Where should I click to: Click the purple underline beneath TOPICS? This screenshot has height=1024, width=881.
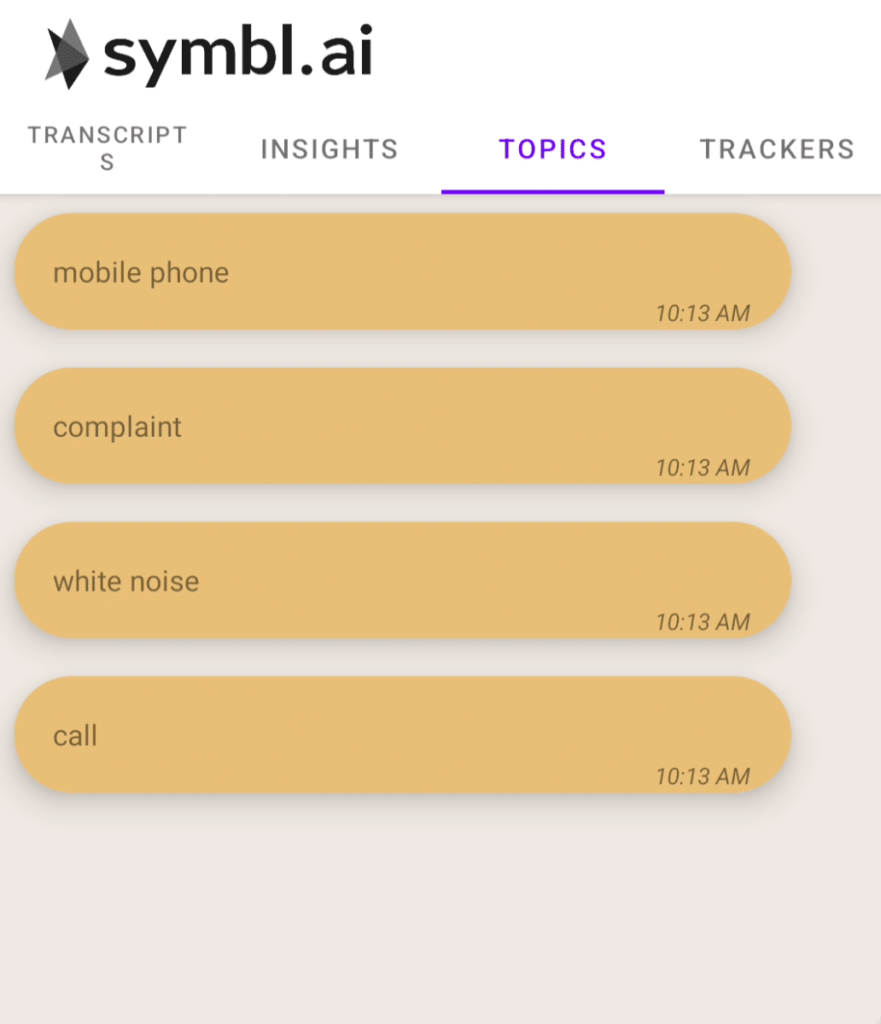tap(552, 186)
